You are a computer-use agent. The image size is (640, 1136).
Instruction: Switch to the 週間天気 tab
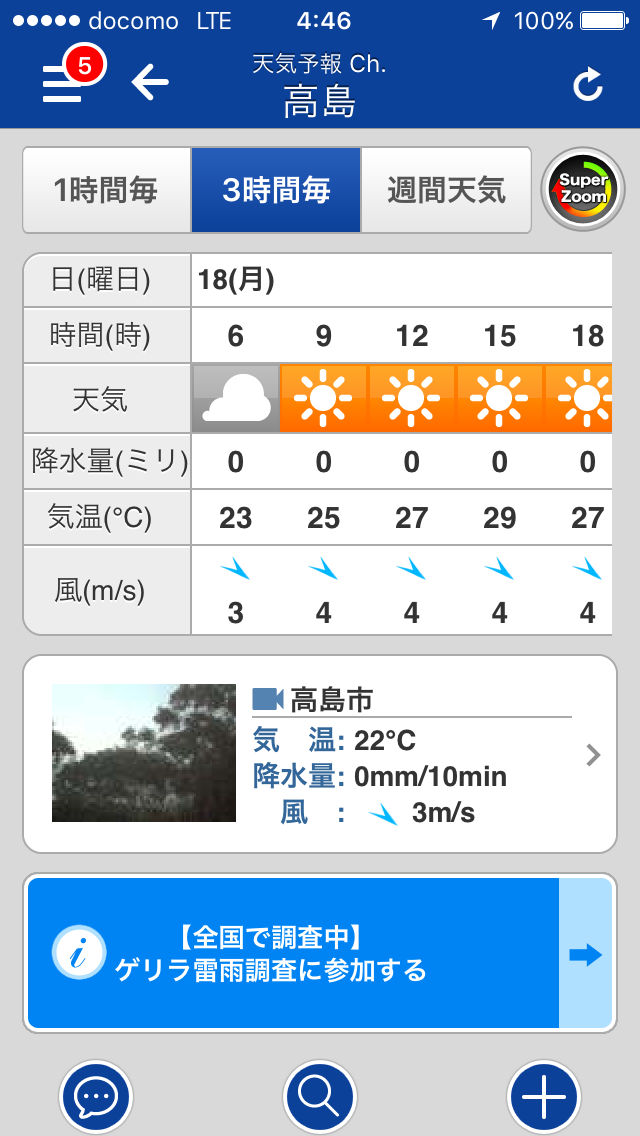coord(446,190)
